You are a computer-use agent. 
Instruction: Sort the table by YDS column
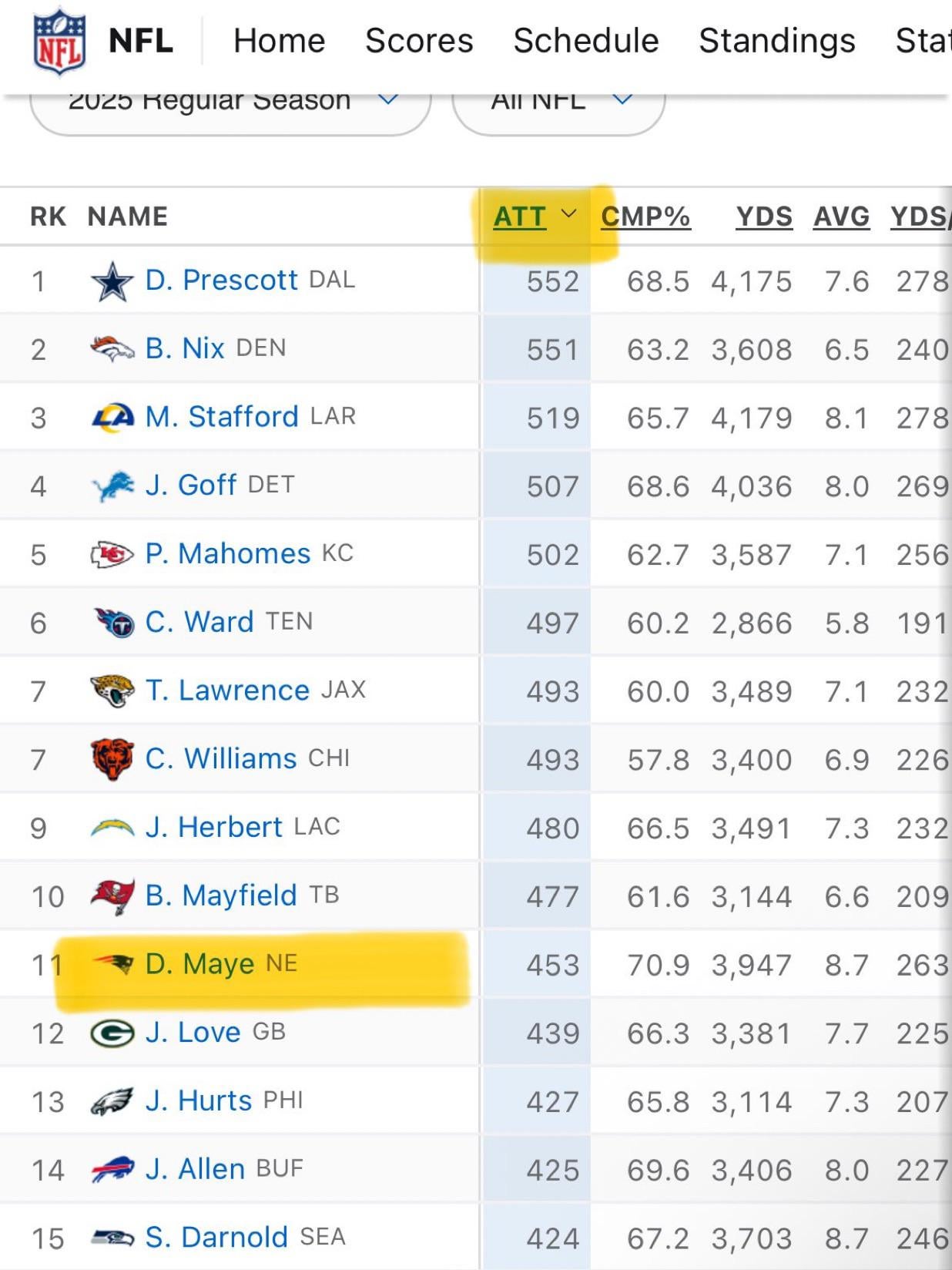click(x=764, y=217)
